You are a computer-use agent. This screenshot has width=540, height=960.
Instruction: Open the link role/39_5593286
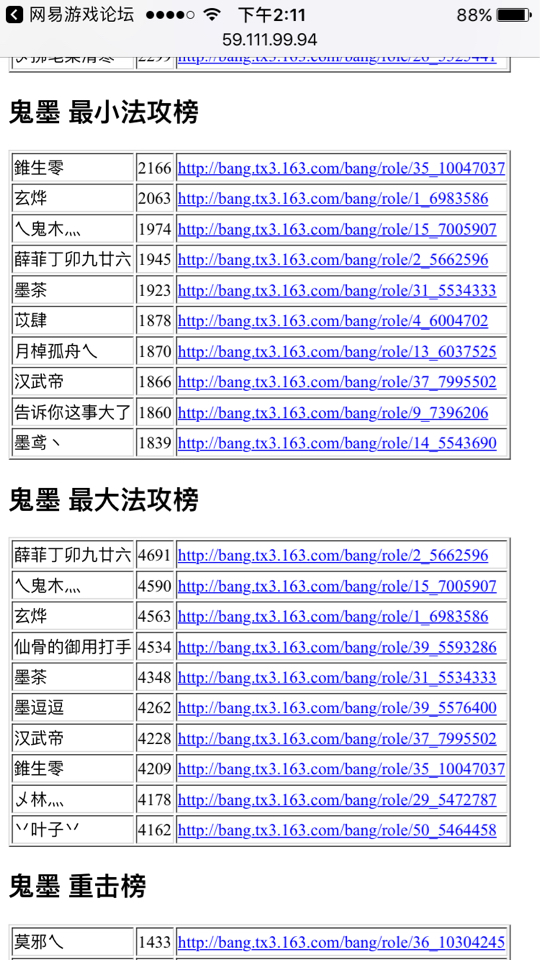[x=337, y=648]
